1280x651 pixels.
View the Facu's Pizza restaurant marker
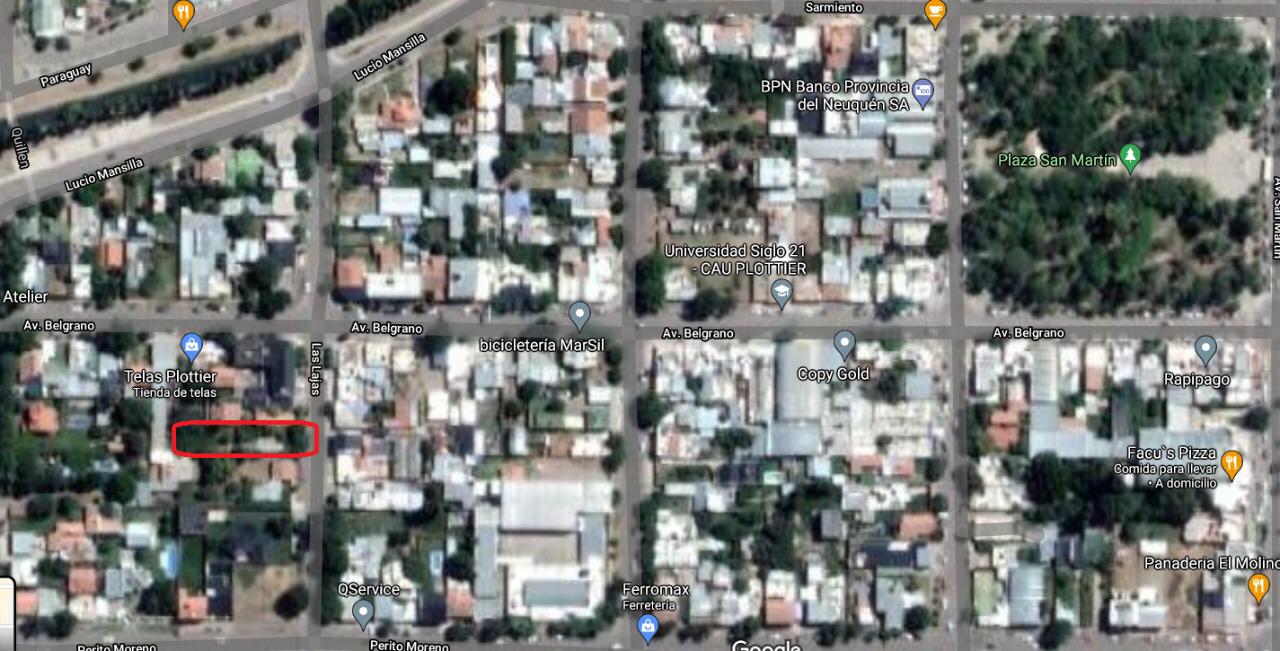[x=1232, y=465]
